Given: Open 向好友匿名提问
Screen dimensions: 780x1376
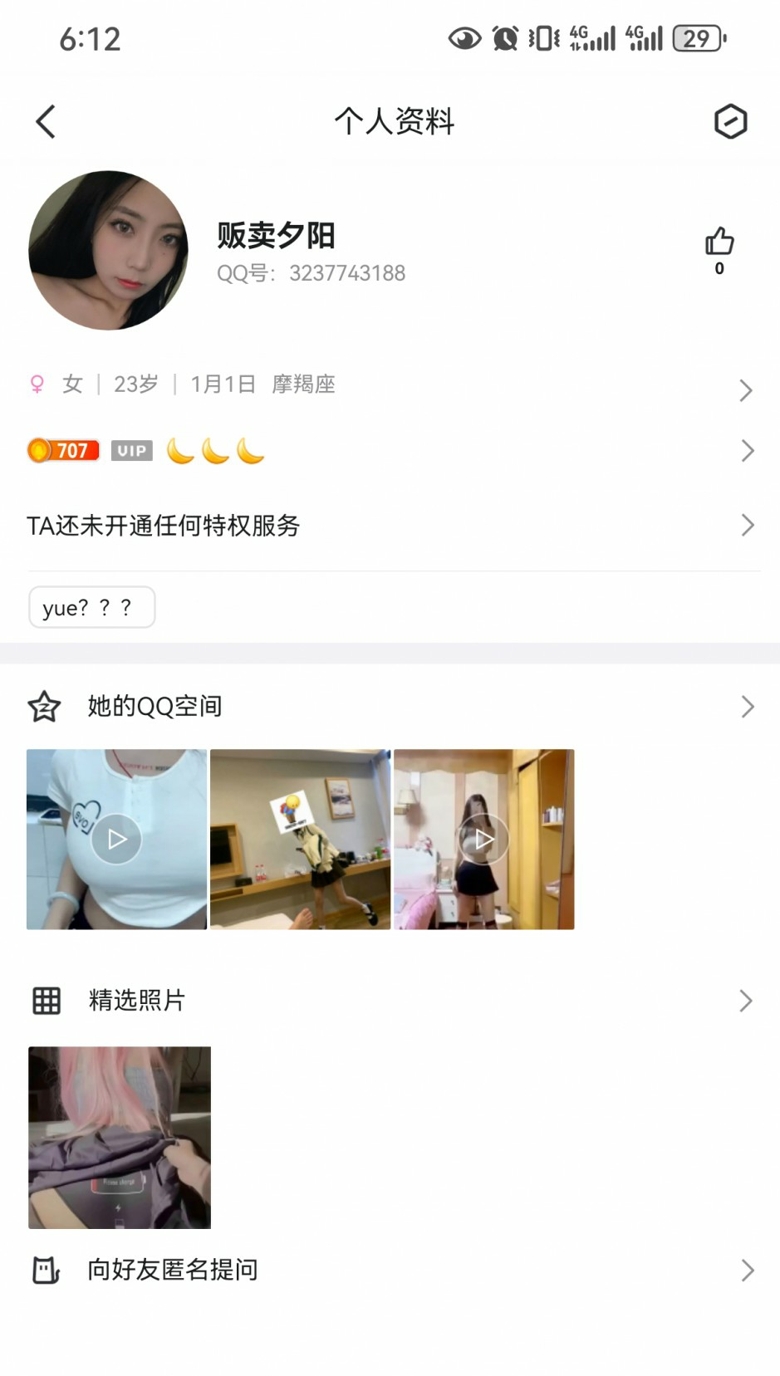Looking at the screenshot, I should click(x=390, y=1270).
